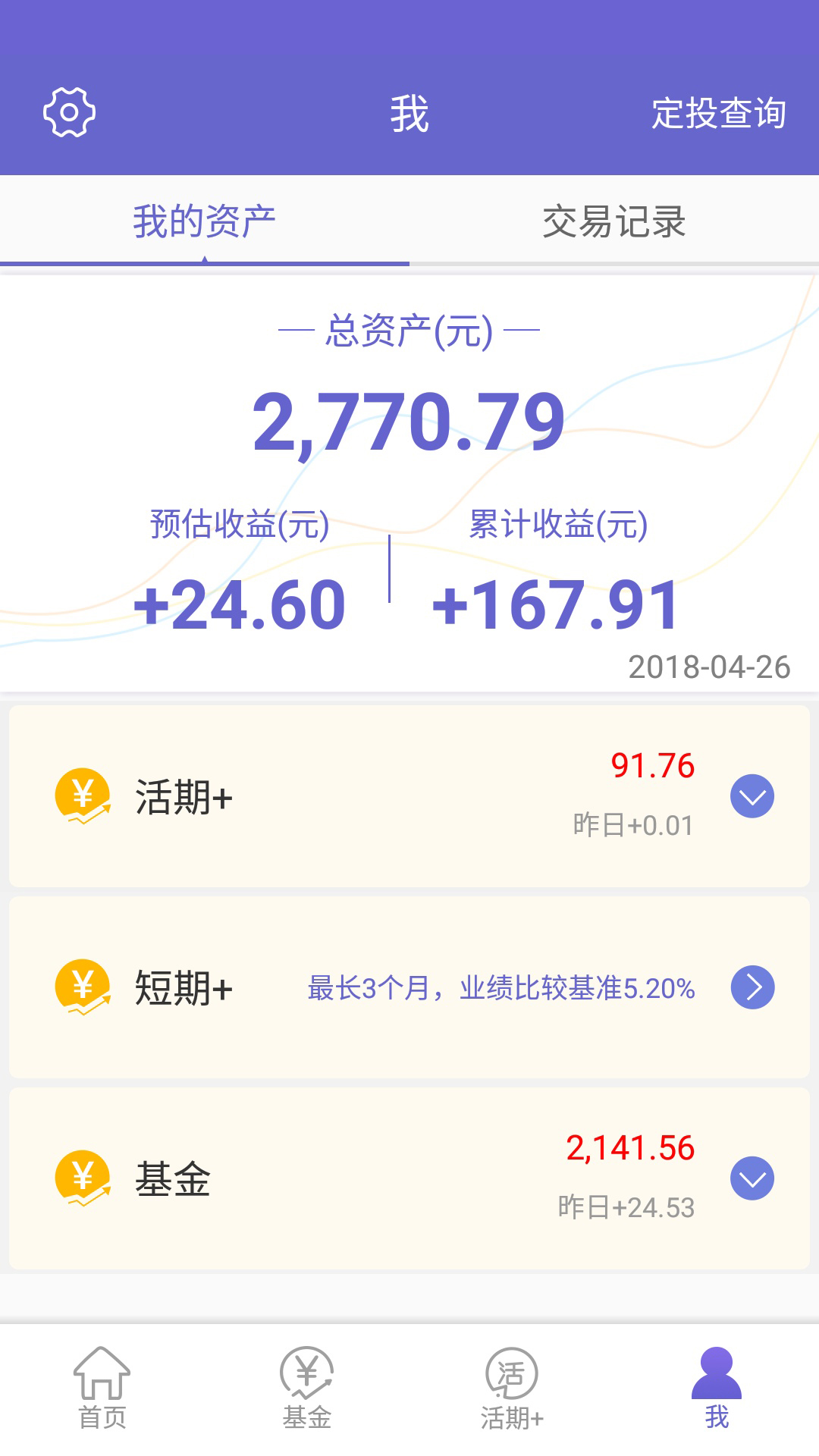The height and width of the screenshot is (1456, 819).
Task: Tap the 我 bottom tab
Action: pos(717,1389)
